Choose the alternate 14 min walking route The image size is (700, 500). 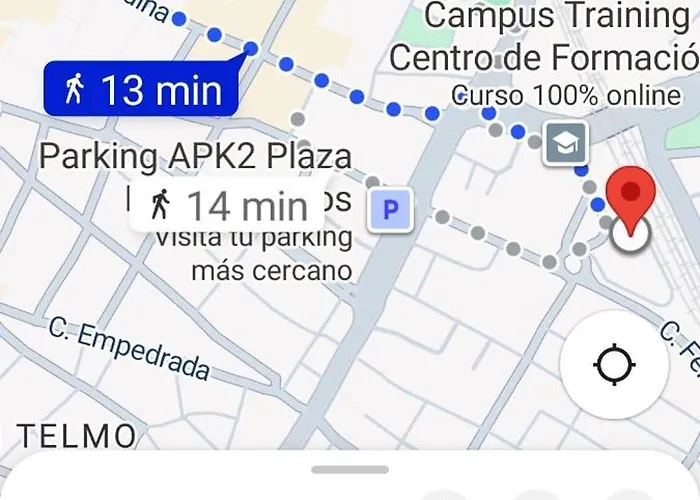[229, 205]
